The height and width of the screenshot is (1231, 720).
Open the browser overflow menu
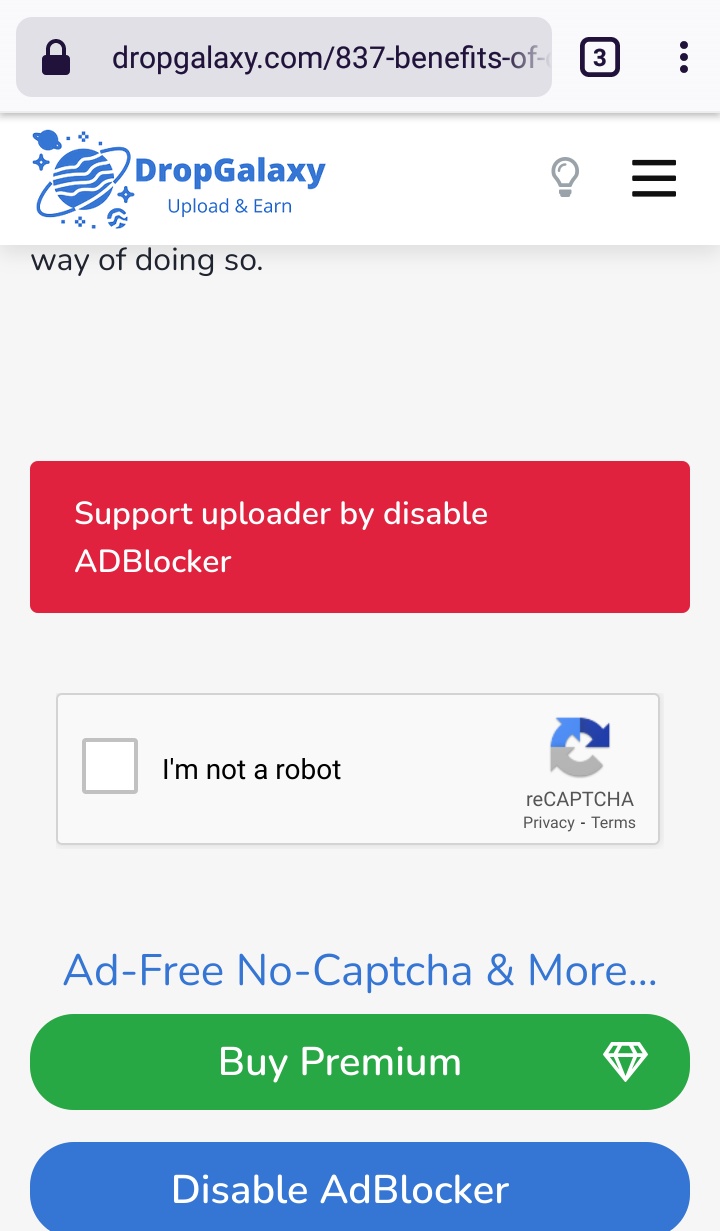[x=683, y=58]
